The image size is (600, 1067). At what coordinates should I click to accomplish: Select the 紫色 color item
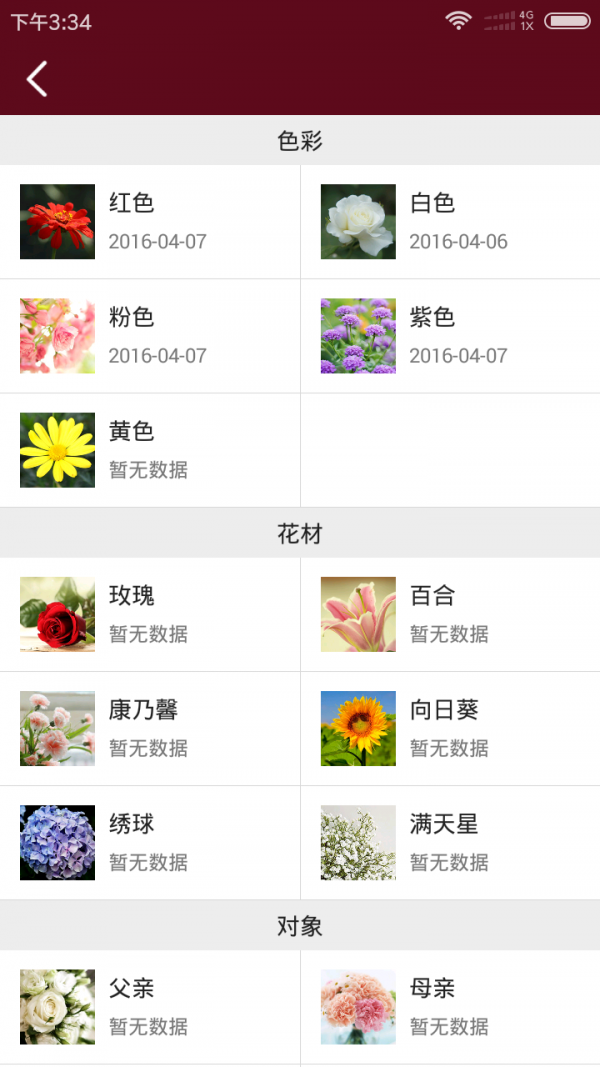(450, 336)
